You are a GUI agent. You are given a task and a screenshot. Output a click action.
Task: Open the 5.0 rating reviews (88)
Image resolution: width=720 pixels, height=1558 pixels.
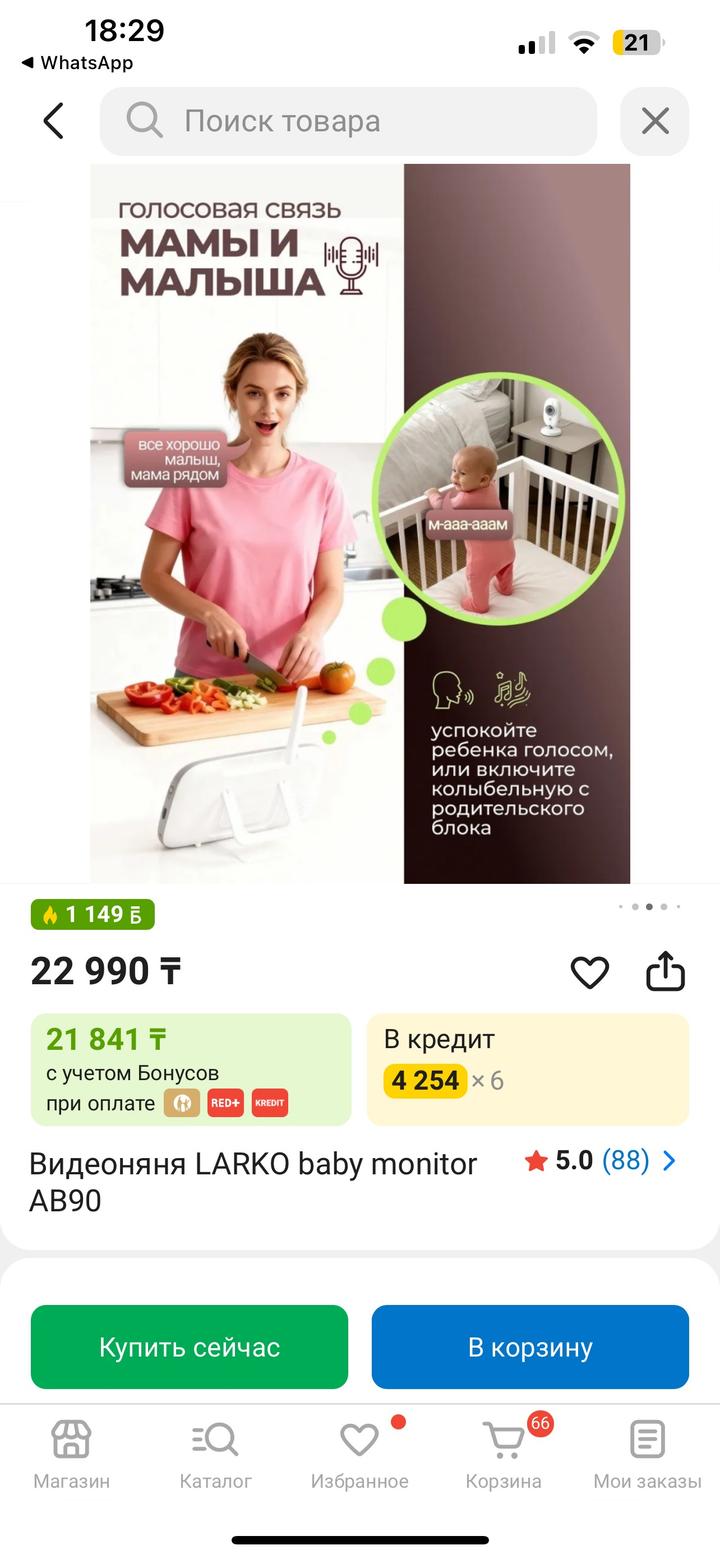[x=600, y=1160]
